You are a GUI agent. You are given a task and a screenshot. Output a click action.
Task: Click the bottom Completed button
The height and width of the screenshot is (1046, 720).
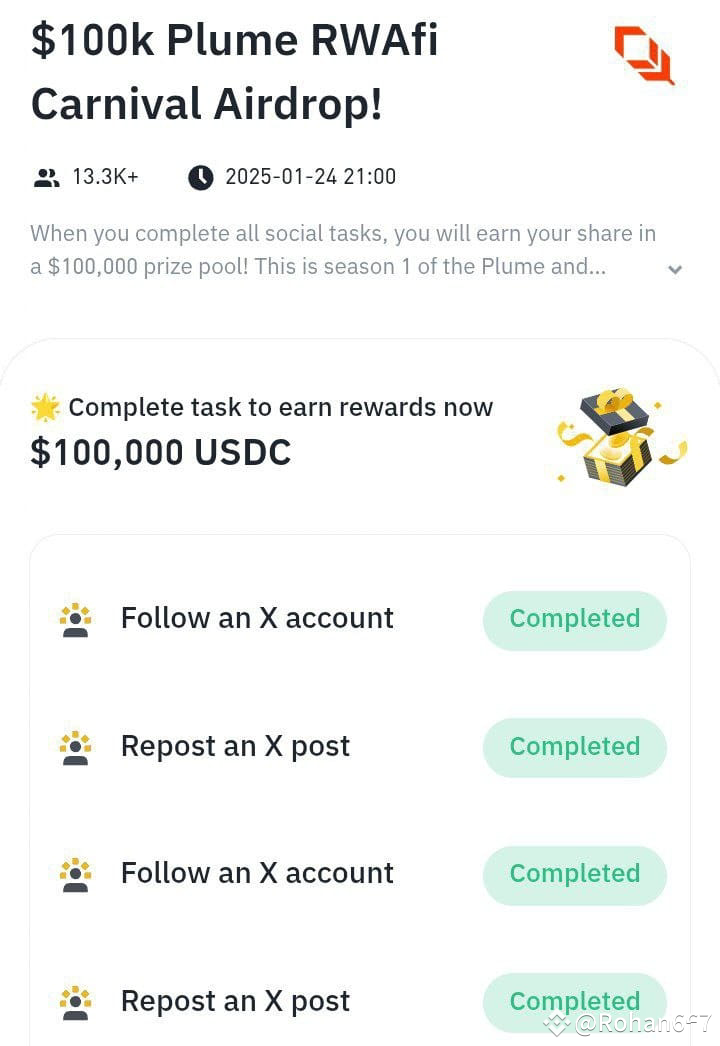pos(574,1002)
